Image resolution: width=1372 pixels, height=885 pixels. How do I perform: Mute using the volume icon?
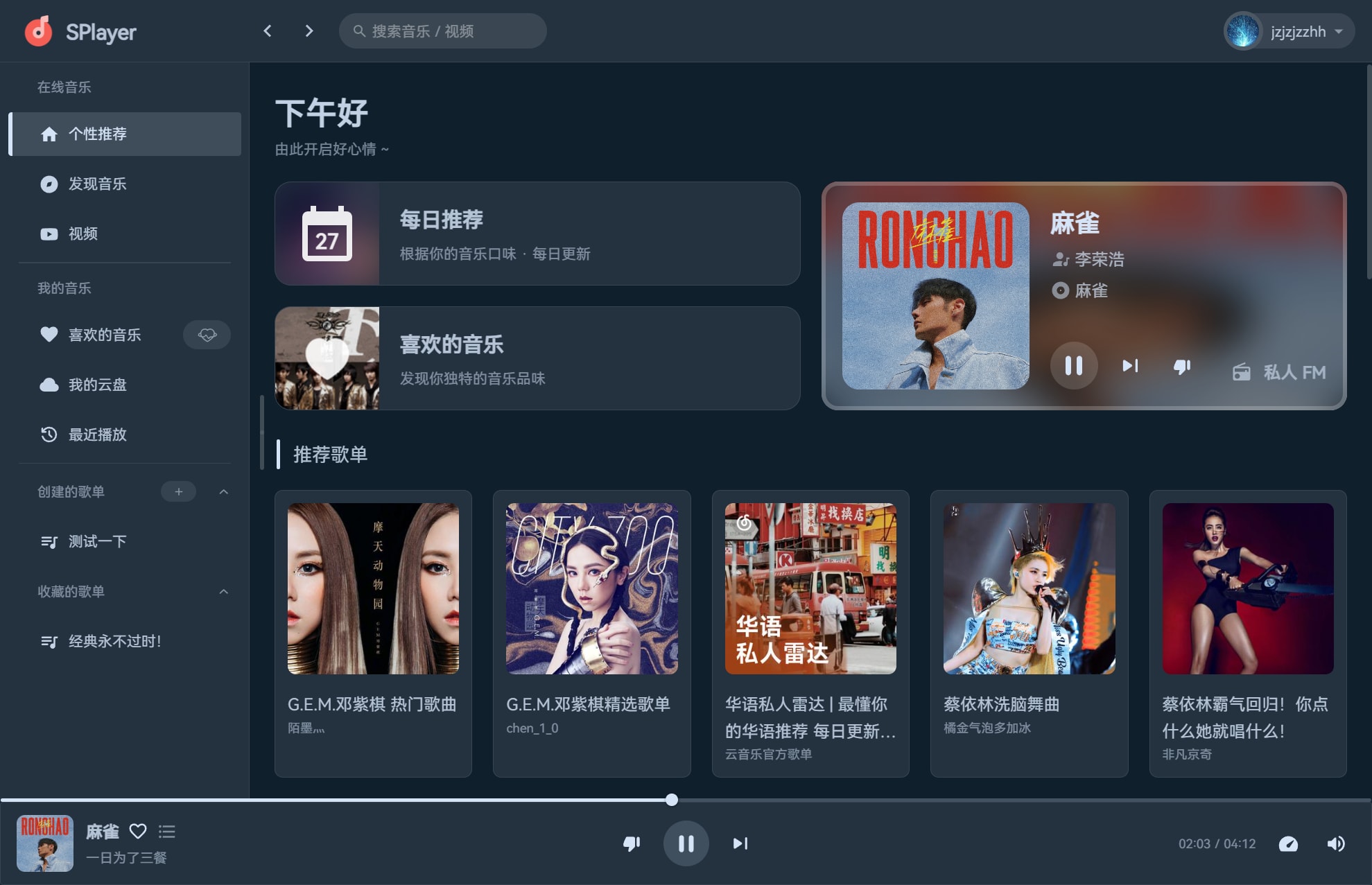coord(1335,843)
